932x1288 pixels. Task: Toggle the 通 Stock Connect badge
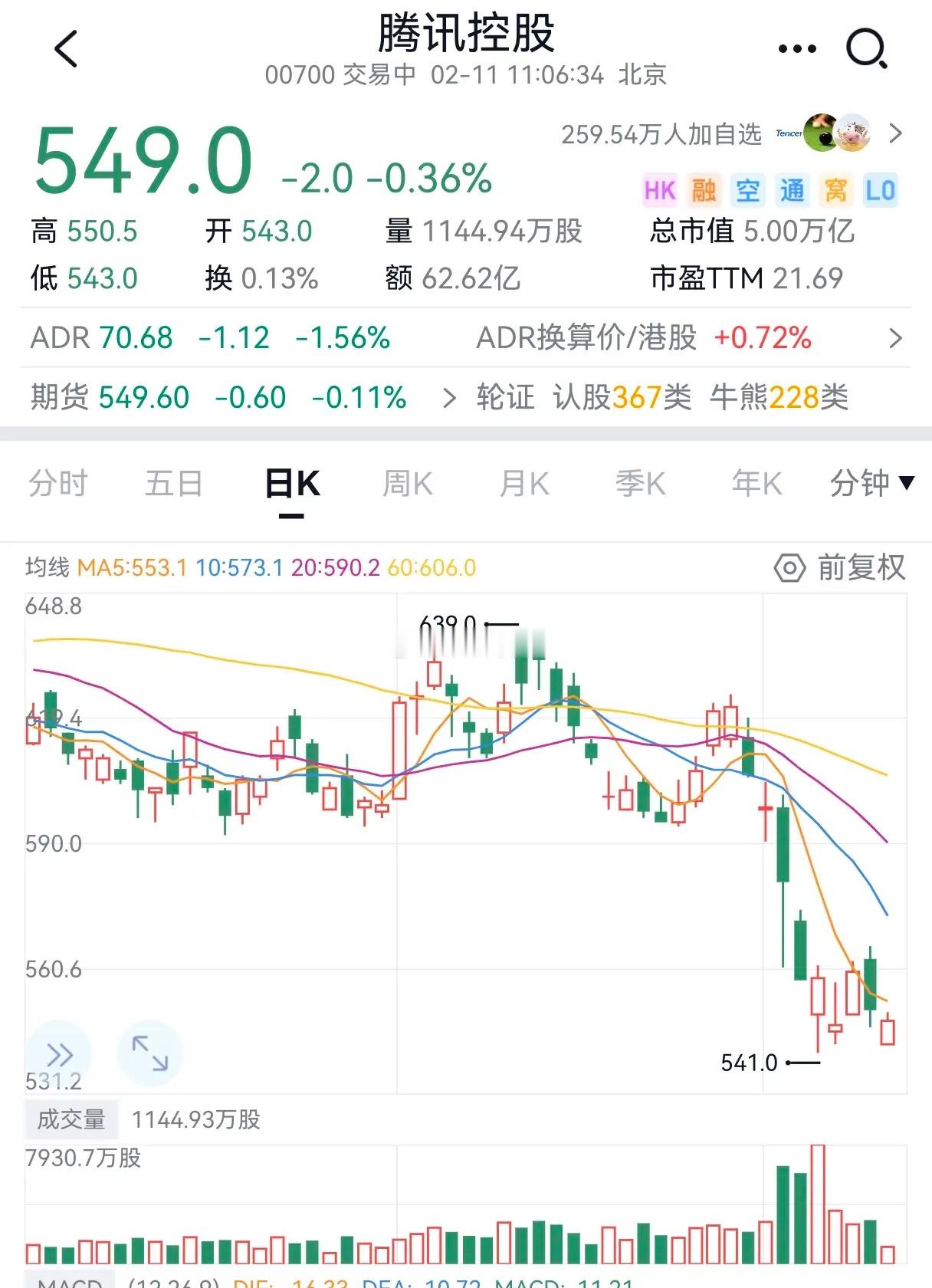[x=791, y=189]
